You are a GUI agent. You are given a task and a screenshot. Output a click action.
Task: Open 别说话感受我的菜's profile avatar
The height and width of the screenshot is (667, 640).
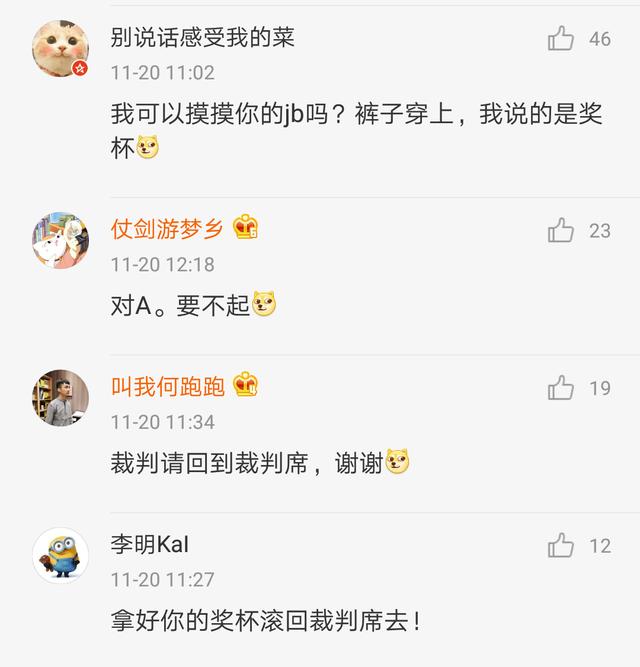pos(60,47)
